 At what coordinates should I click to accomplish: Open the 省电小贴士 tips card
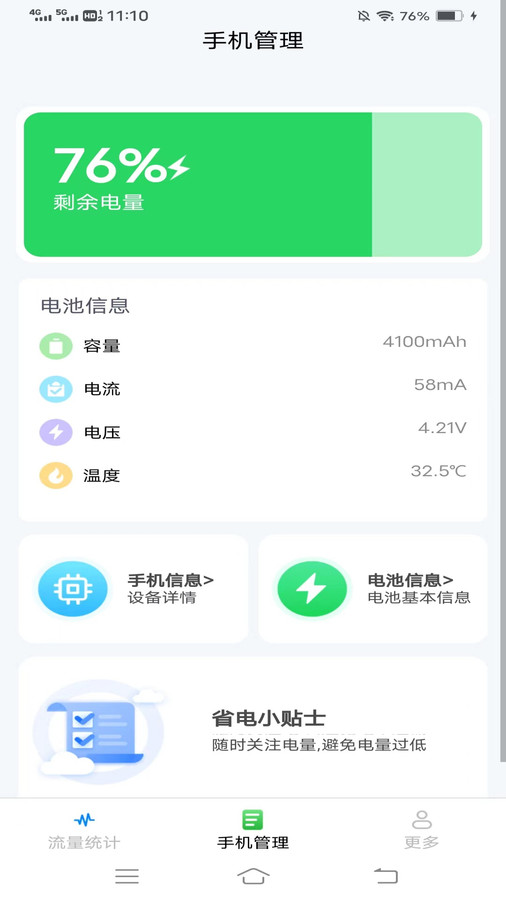click(253, 728)
